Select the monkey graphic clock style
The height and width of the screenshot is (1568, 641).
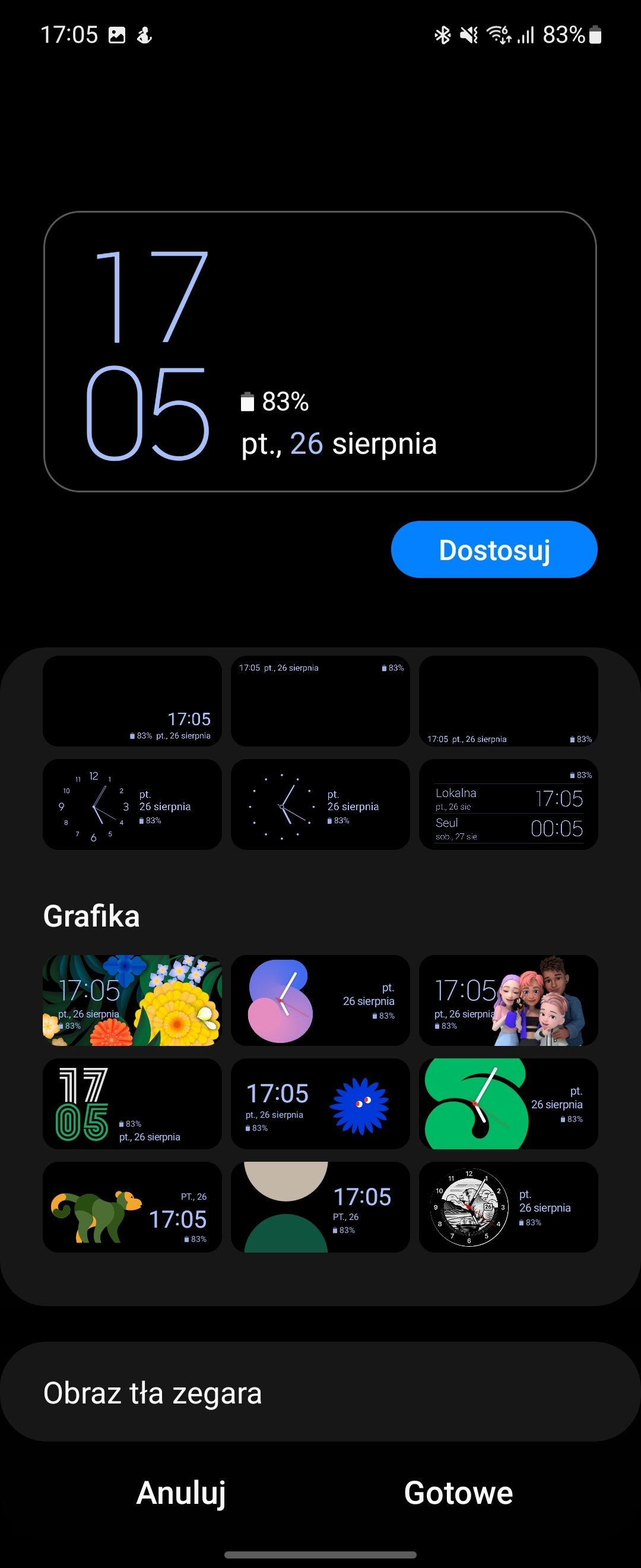pyautogui.click(x=132, y=1207)
